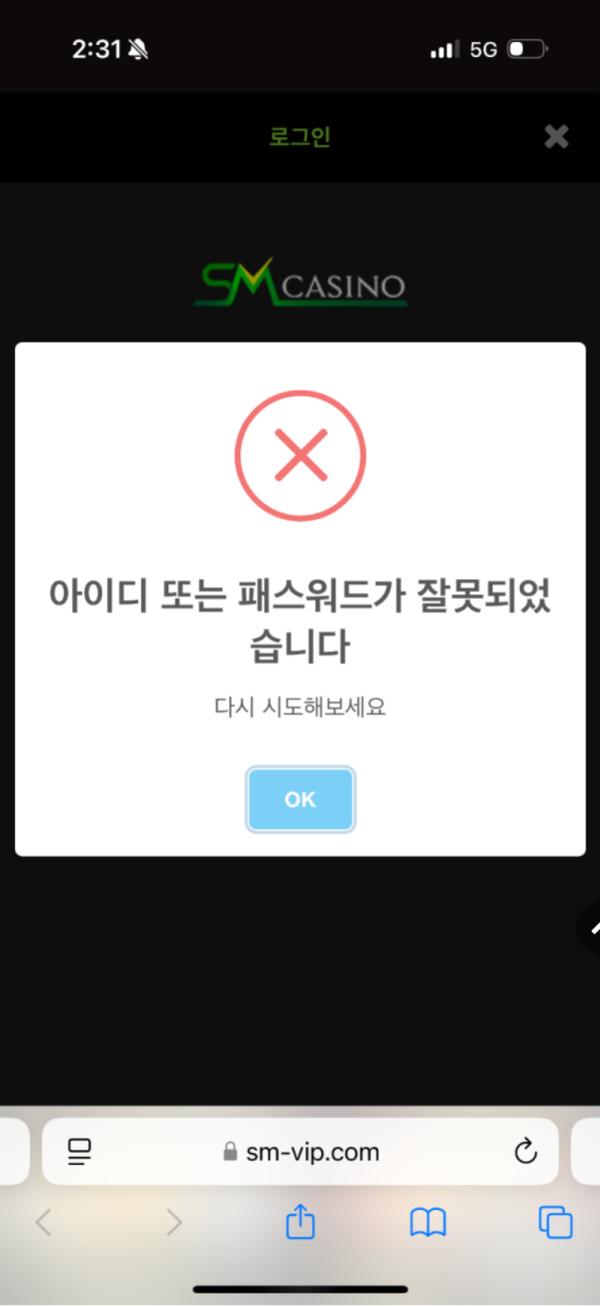Tap the sm-vip.com address bar
Screen dimensions: 600x1306
coord(300,1152)
